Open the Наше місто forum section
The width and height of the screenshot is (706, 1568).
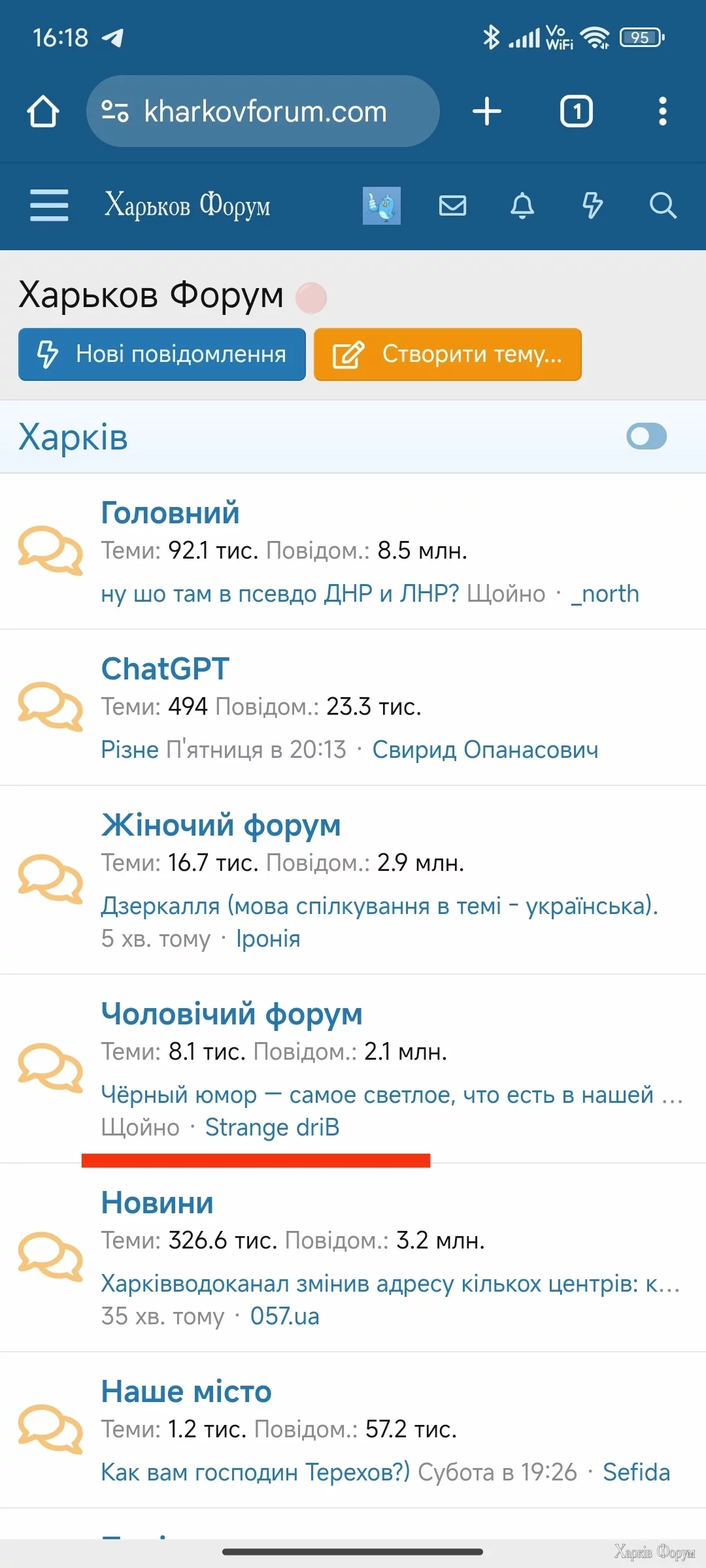(x=186, y=1392)
